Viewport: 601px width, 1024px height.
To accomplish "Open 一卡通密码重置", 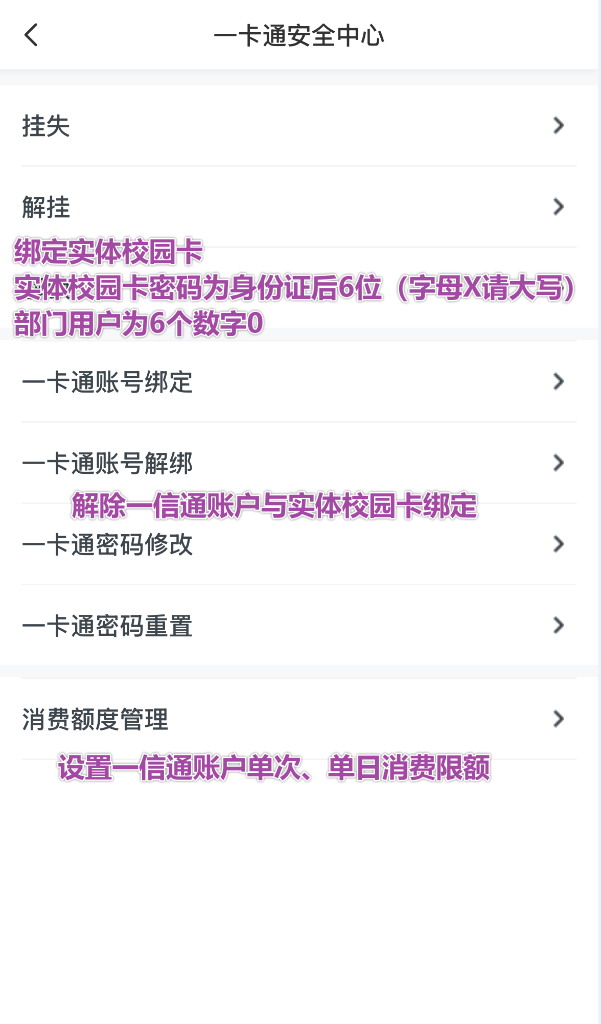I will [x=298, y=626].
